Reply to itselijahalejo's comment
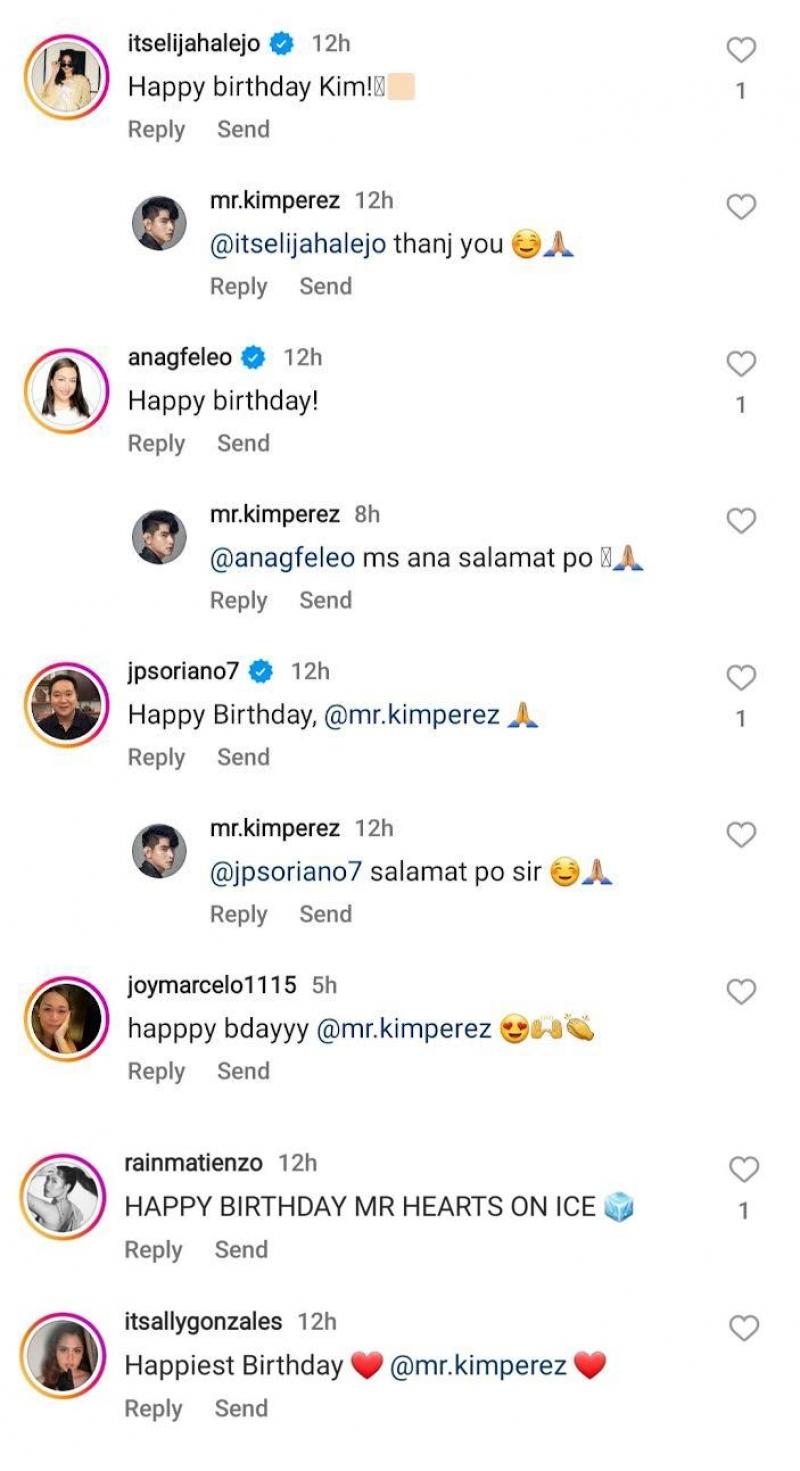The height and width of the screenshot is (1471, 800). (156, 130)
